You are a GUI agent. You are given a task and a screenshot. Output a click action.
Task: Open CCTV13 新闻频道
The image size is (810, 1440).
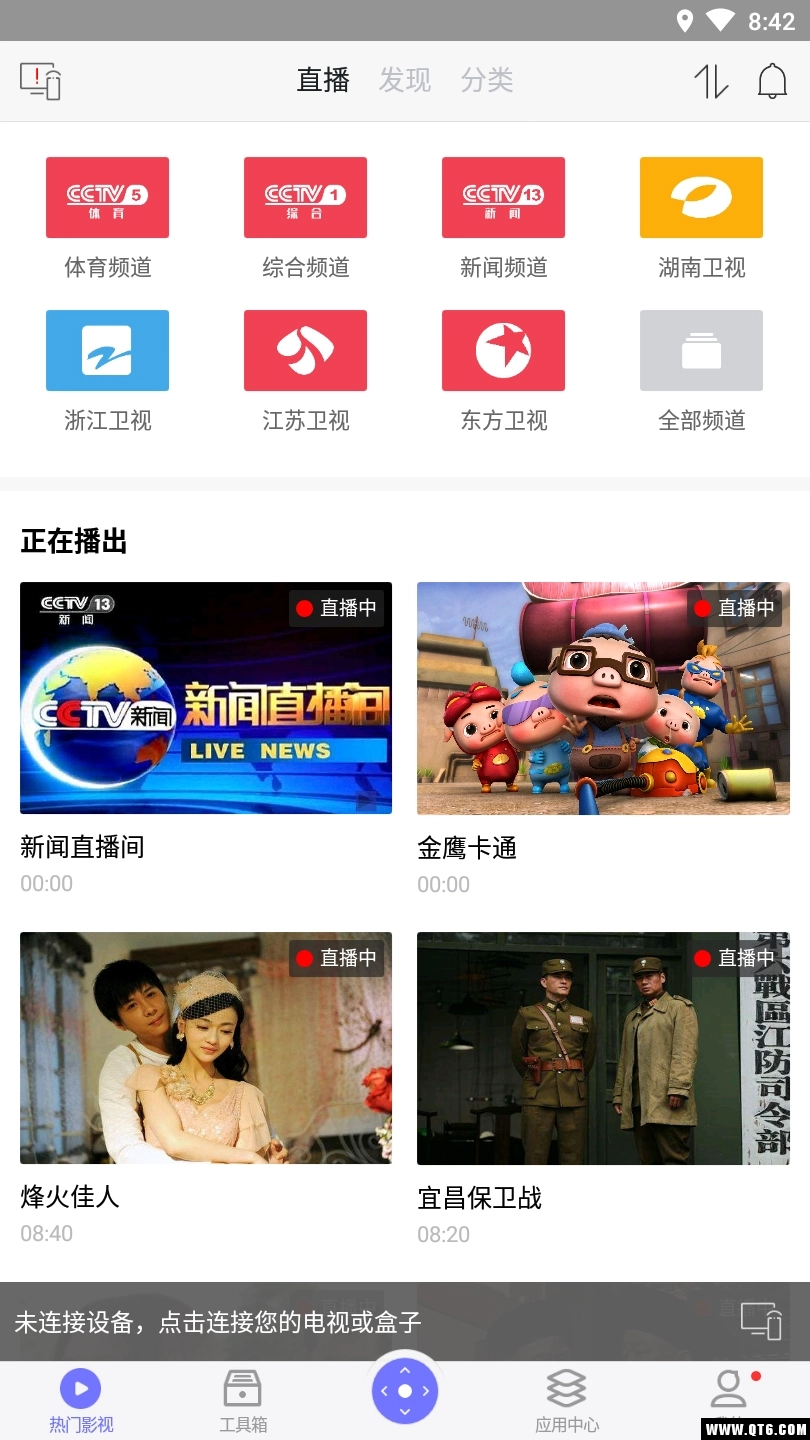click(503, 198)
